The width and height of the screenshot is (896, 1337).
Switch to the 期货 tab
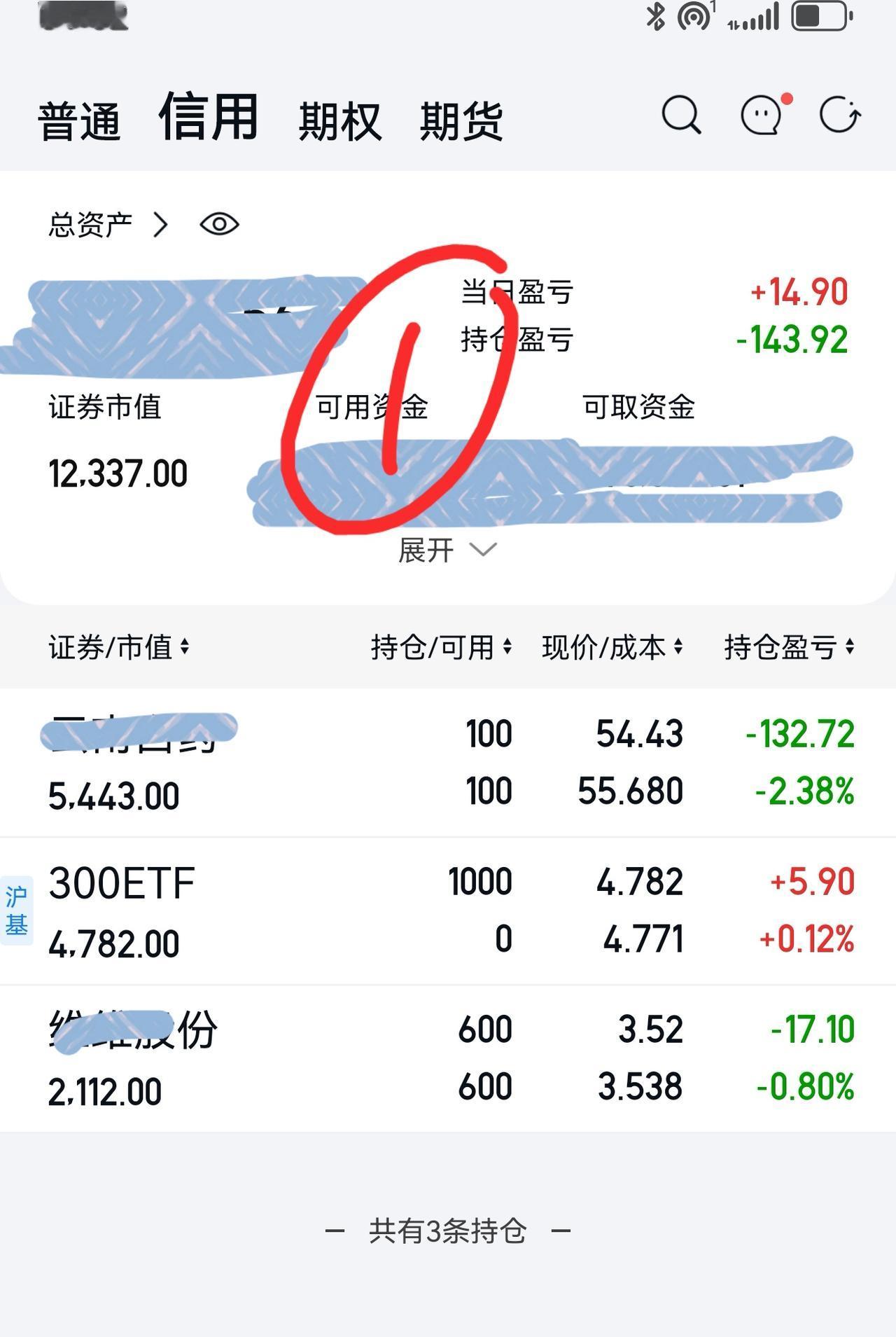click(461, 118)
